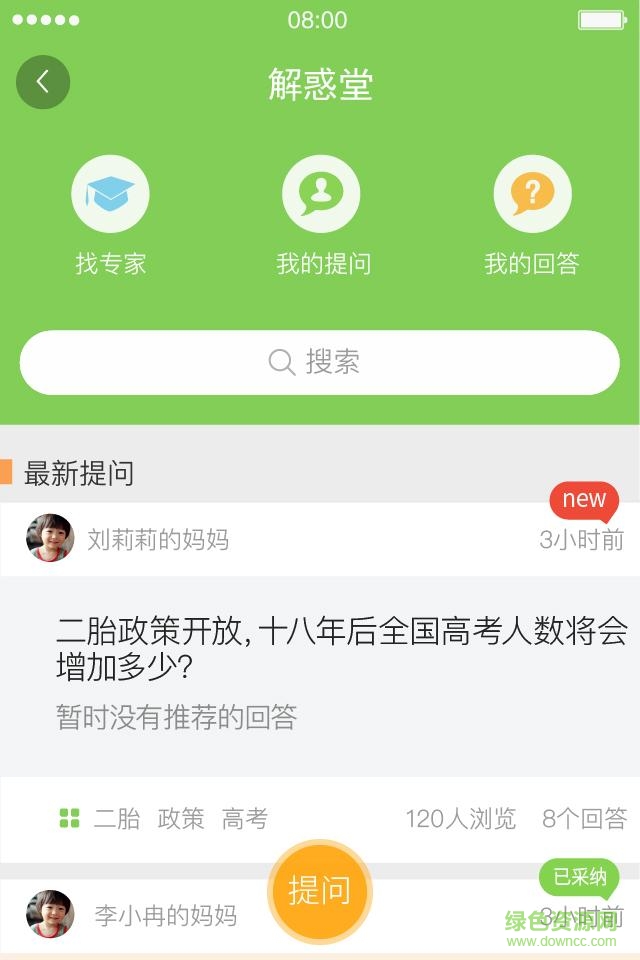Select the 政策 tag
The image size is (640, 960).
coord(181,819)
